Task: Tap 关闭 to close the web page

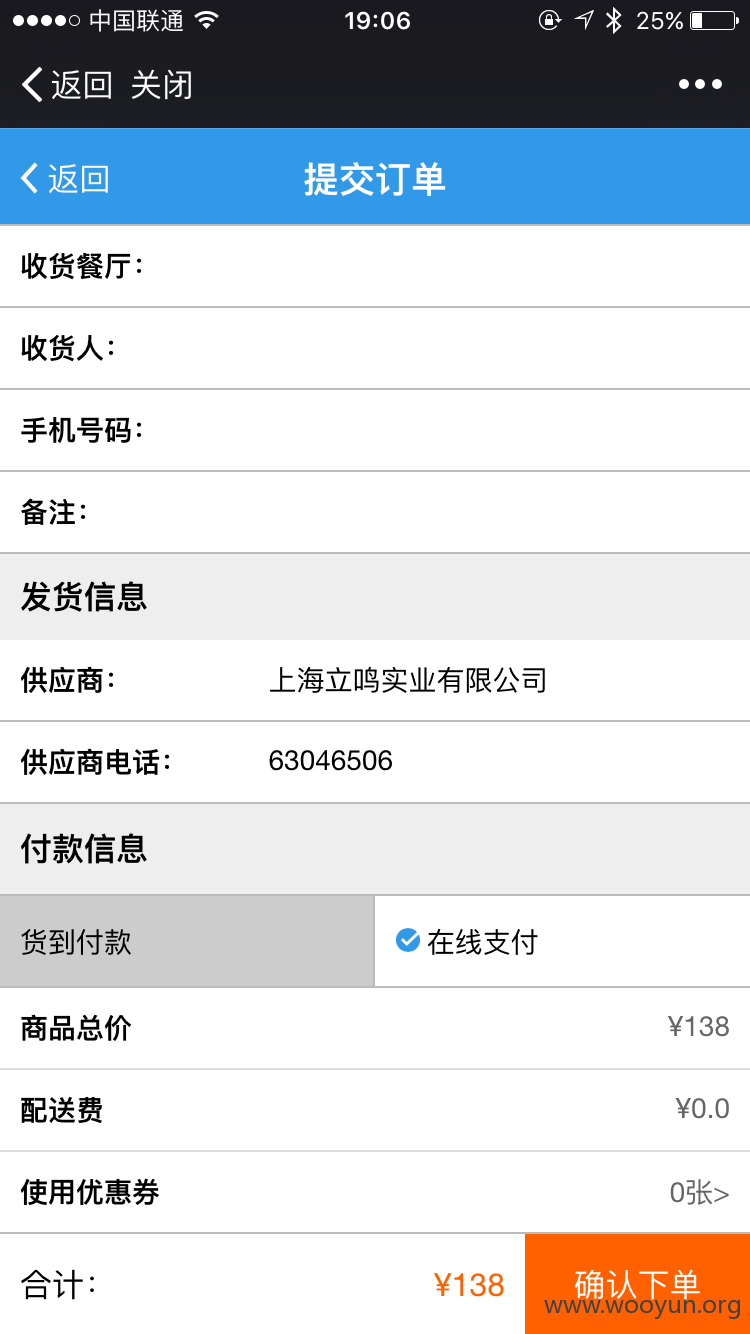Action: click(161, 85)
